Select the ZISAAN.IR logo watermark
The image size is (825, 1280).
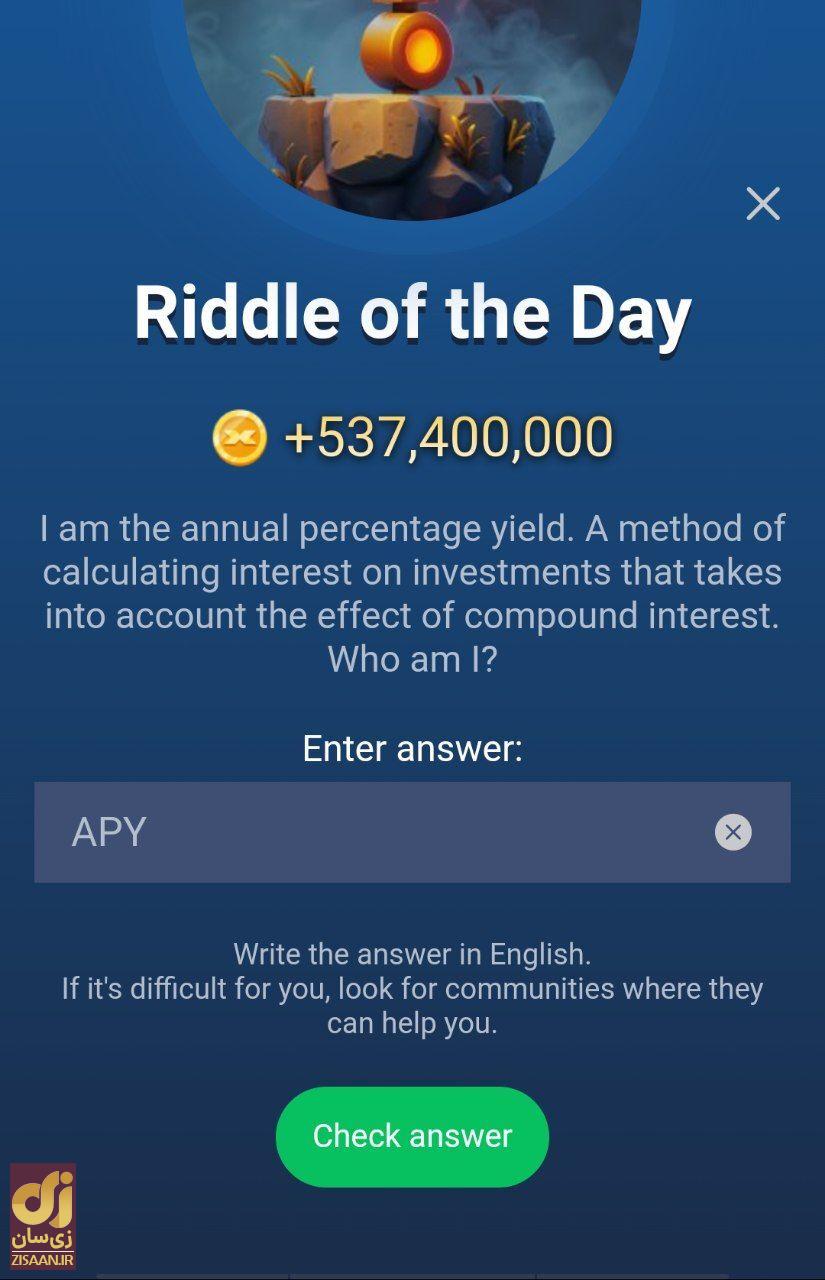[x=42, y=1215]
